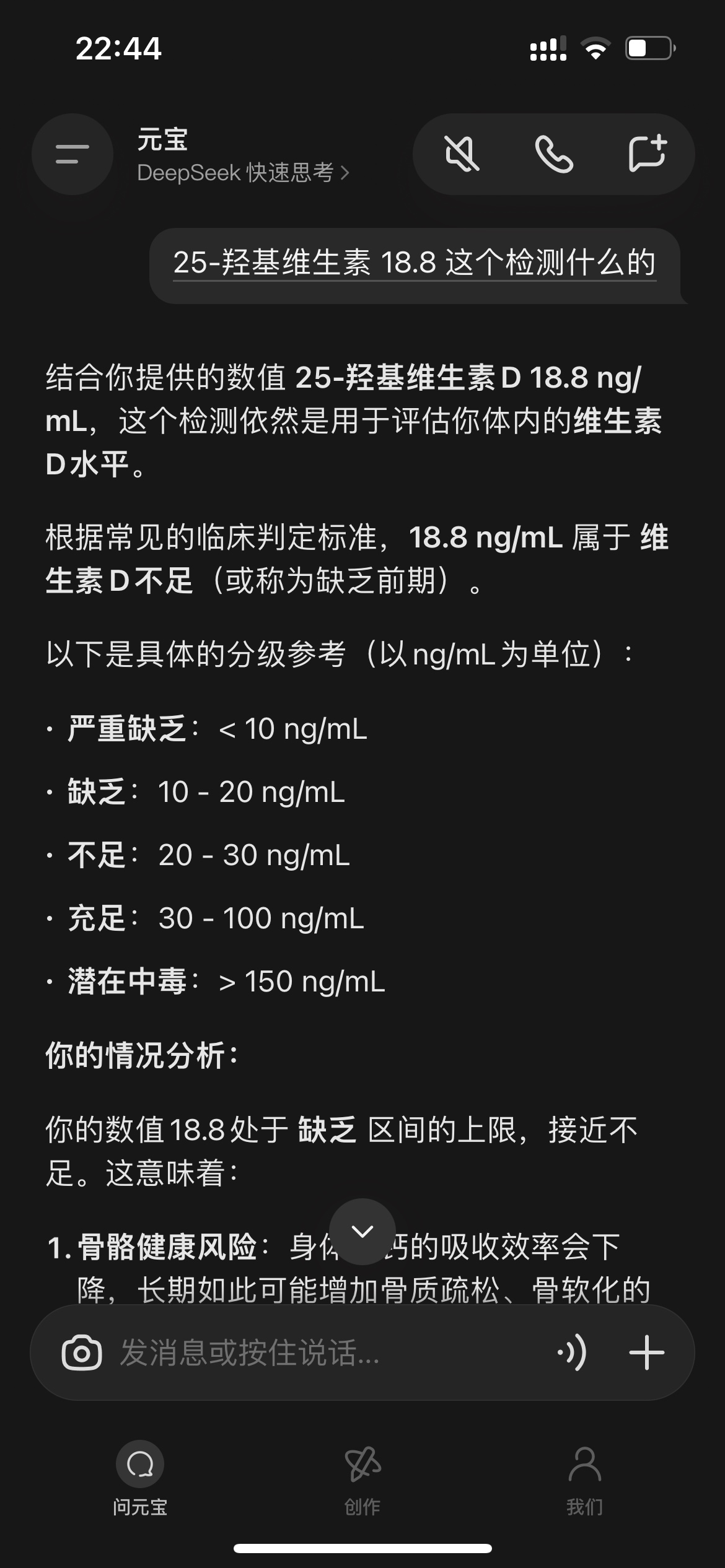Open DeepSeek 快速思考 model selector

243,173
